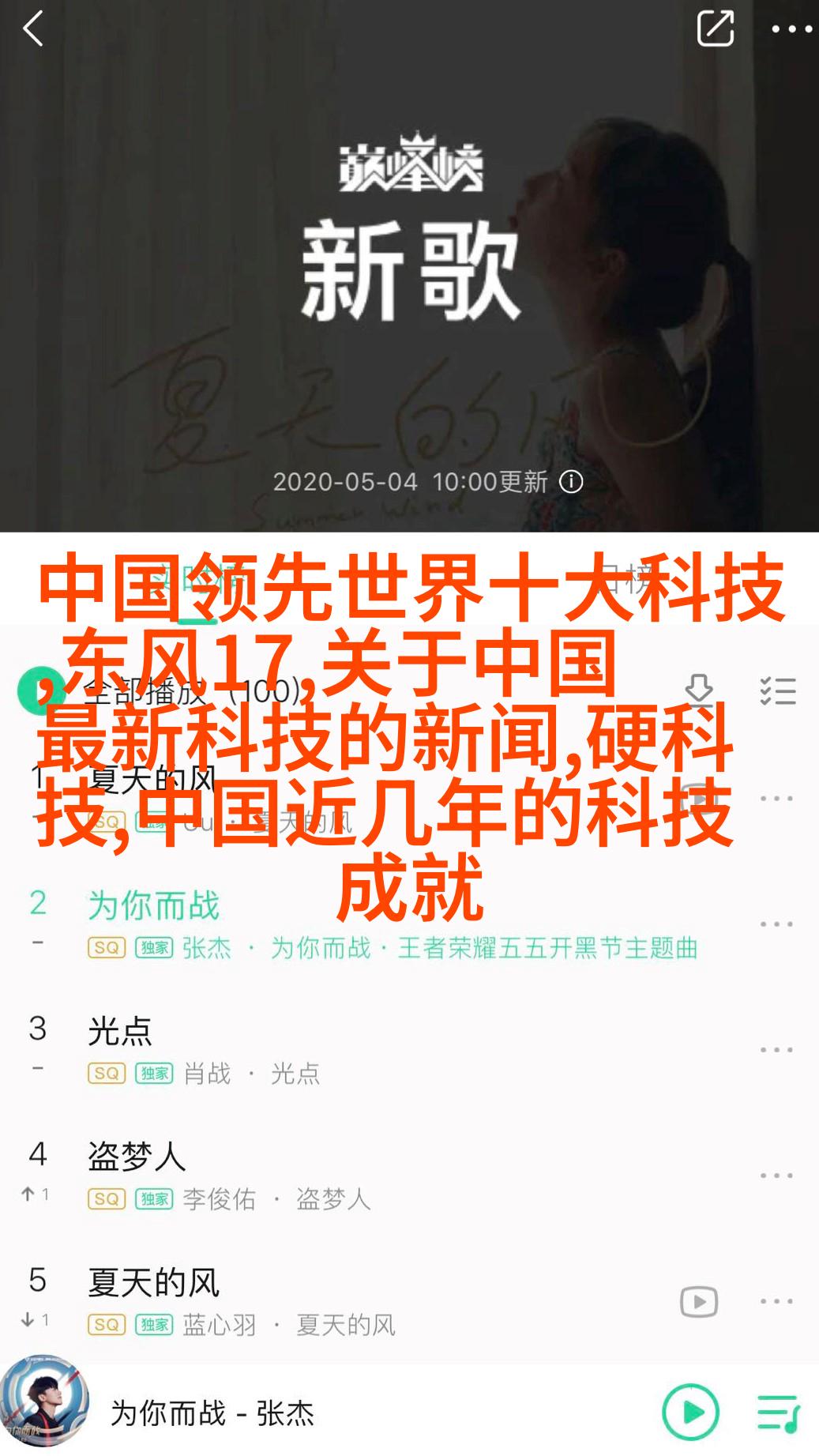The width and height of the screenshot is (819, 1456).
Task: Open the top-right overflow menu
Action: [791, 29]
